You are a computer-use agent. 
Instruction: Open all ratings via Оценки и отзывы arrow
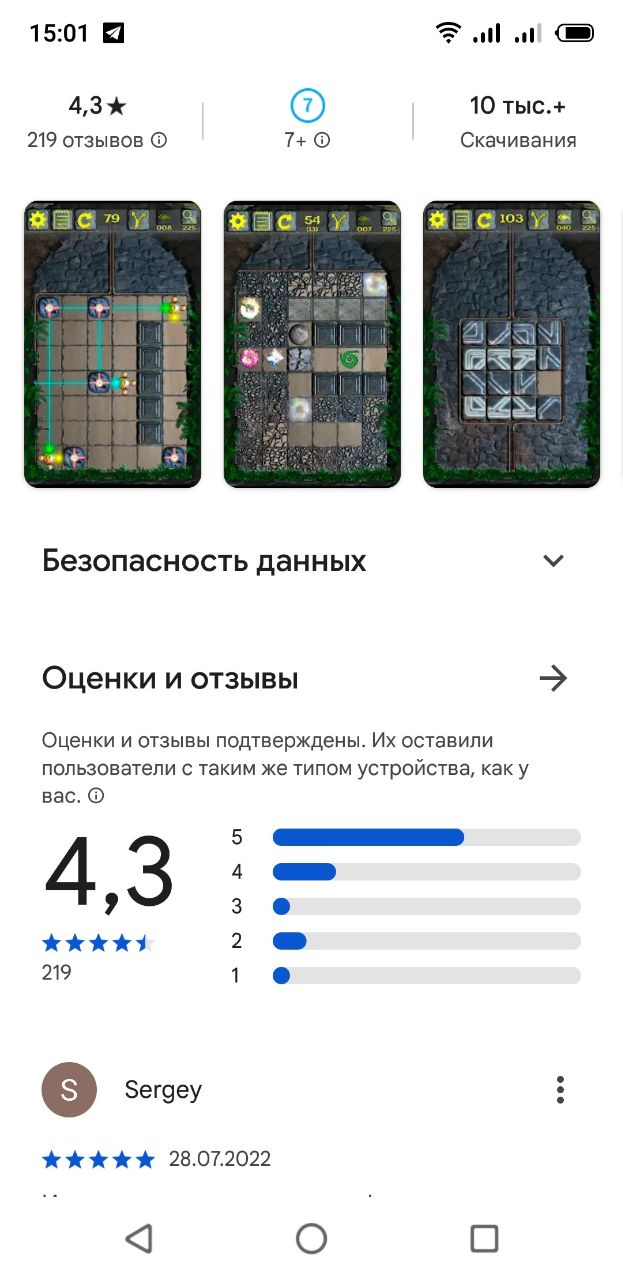click(553, 679)
